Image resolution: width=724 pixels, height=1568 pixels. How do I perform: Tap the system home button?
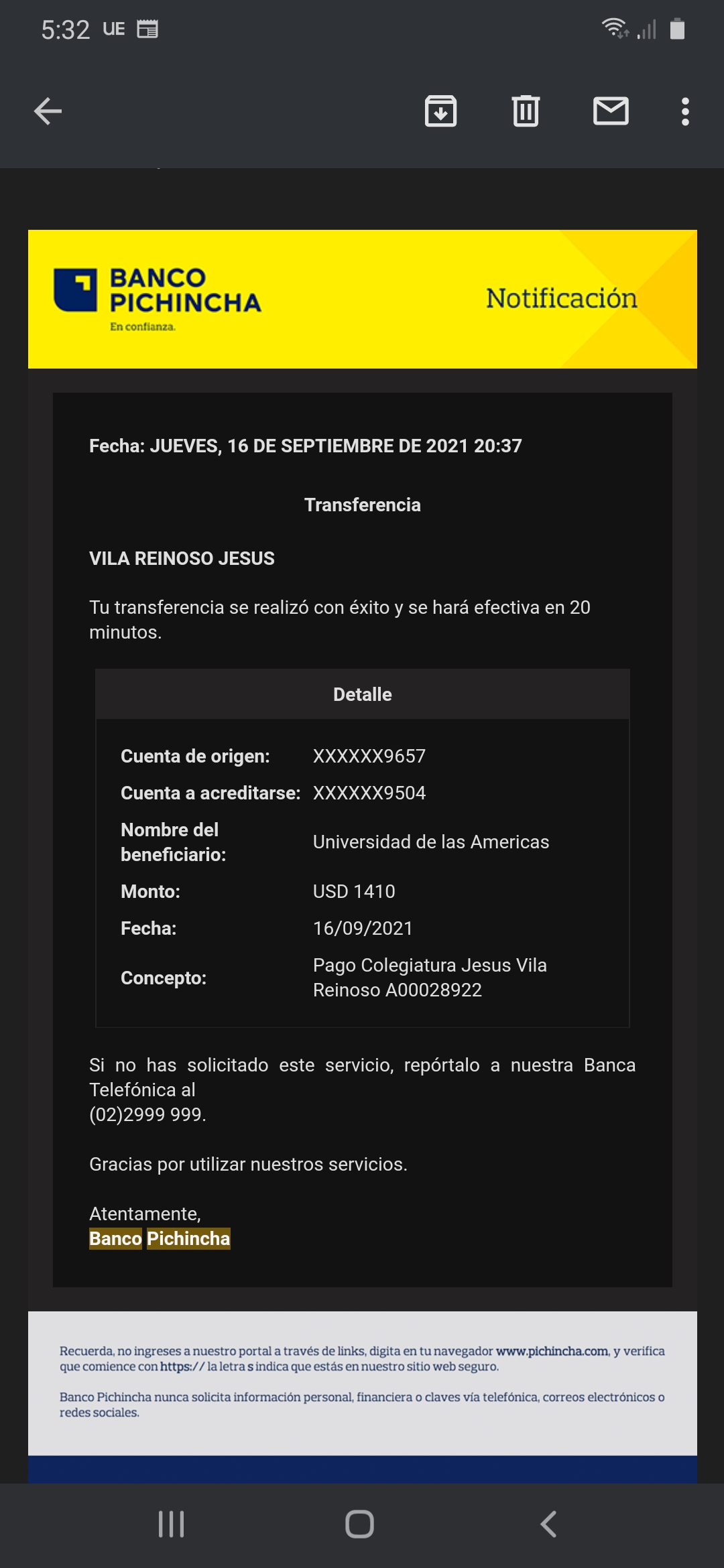click(360, 1524)
